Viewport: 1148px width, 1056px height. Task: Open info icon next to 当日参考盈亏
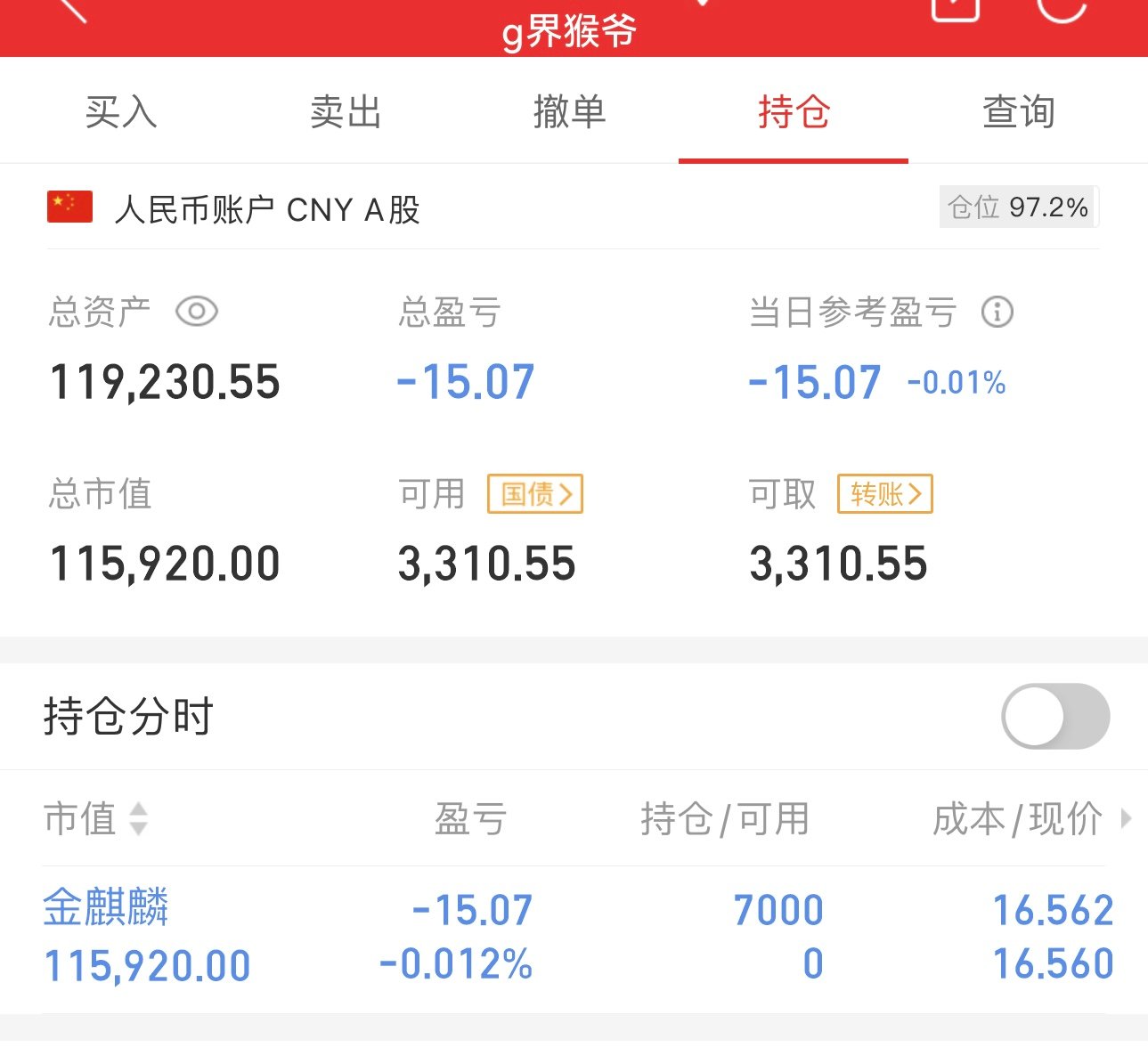tap(997, 313)
